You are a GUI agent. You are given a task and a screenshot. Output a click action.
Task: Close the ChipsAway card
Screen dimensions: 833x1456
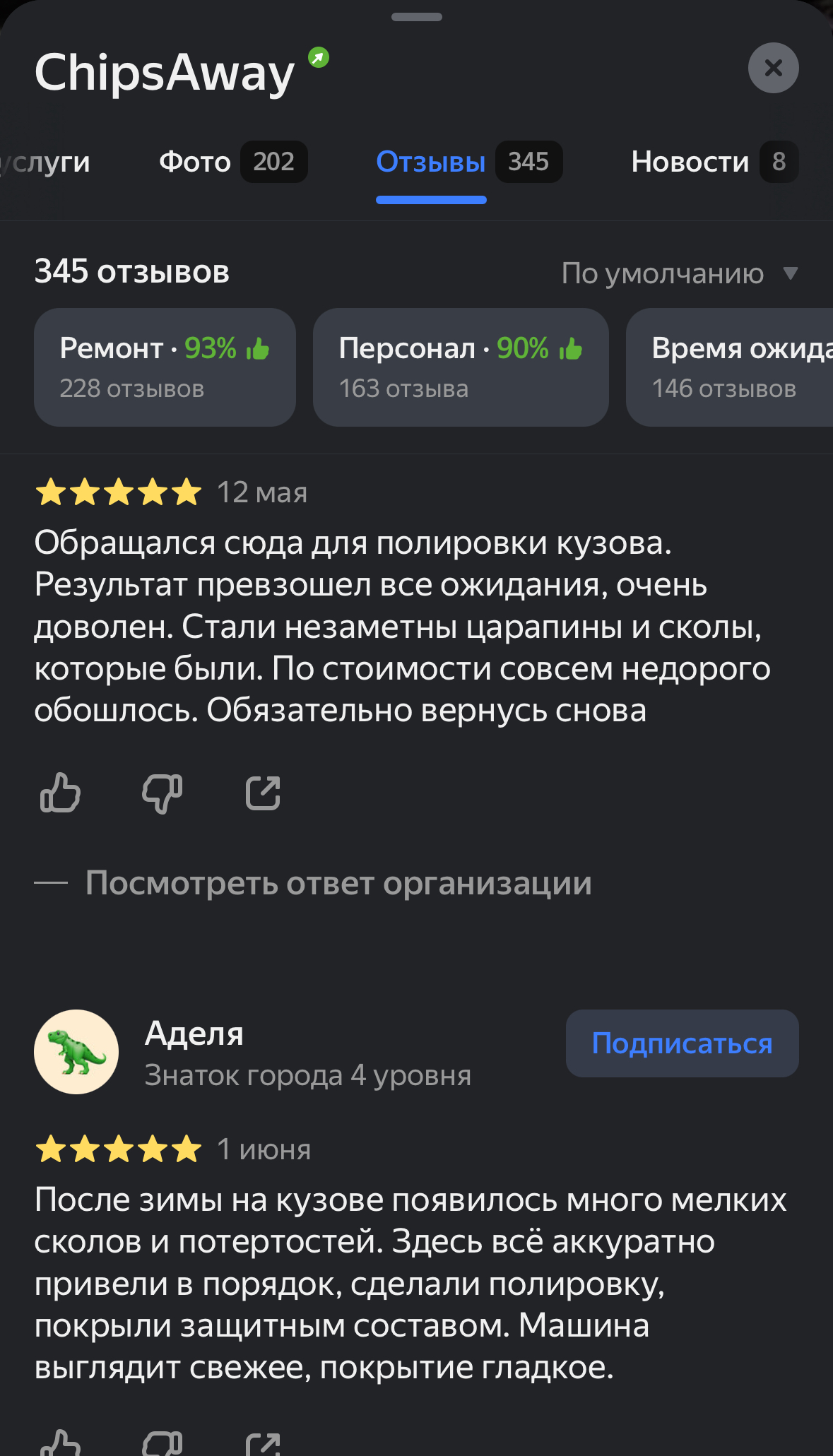tap(773, 68)
